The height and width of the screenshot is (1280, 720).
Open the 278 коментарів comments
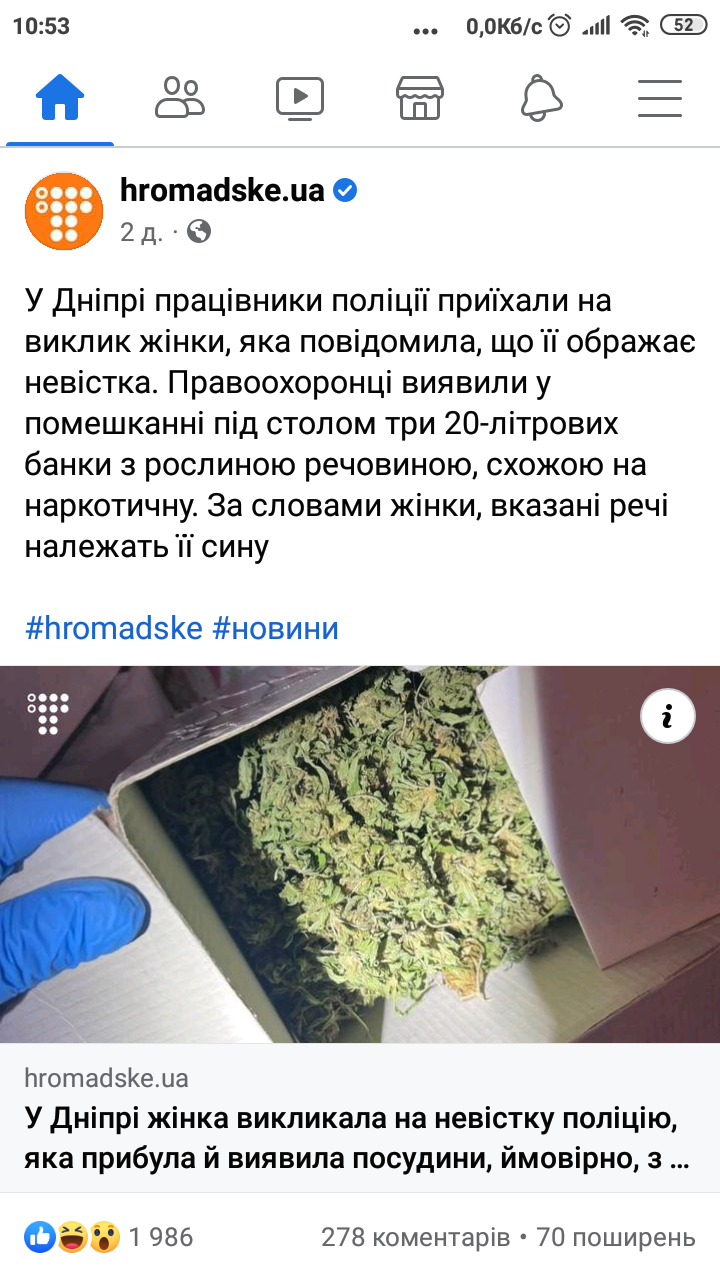pos(415,1237)
